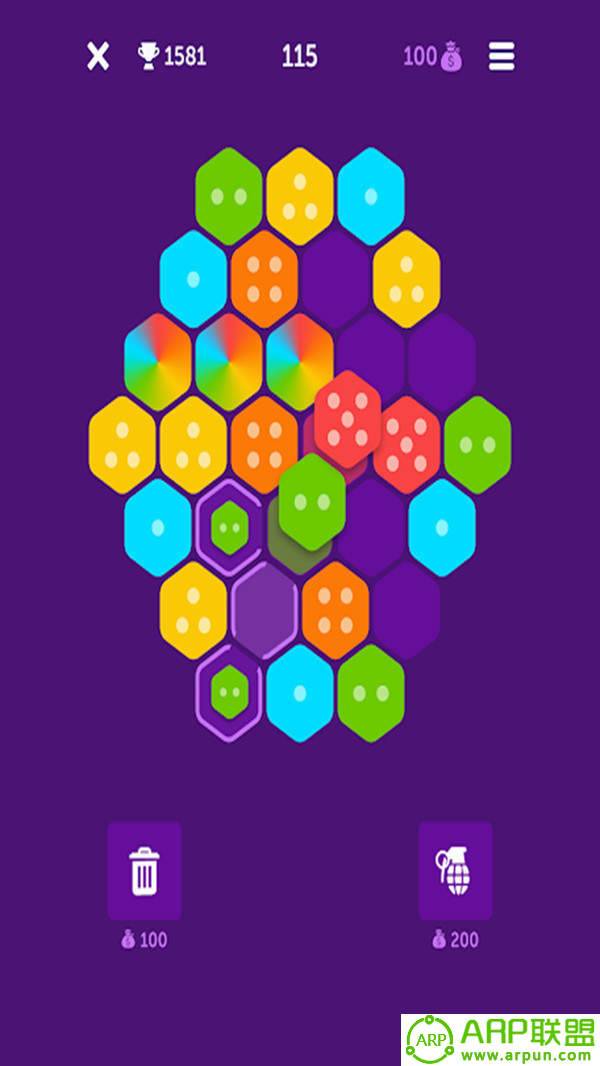Image resolution: width=600 pixels, height=1066 pixels.
Task: Open the hamburger menu
Action: [x=501, y=57]
